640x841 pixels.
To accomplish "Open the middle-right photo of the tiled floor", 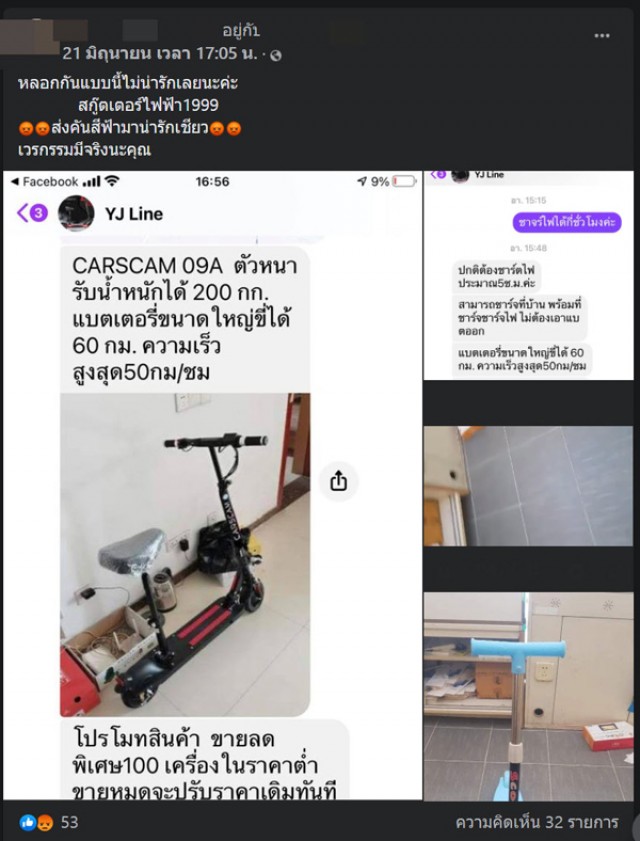I will (x=528, y=485).
